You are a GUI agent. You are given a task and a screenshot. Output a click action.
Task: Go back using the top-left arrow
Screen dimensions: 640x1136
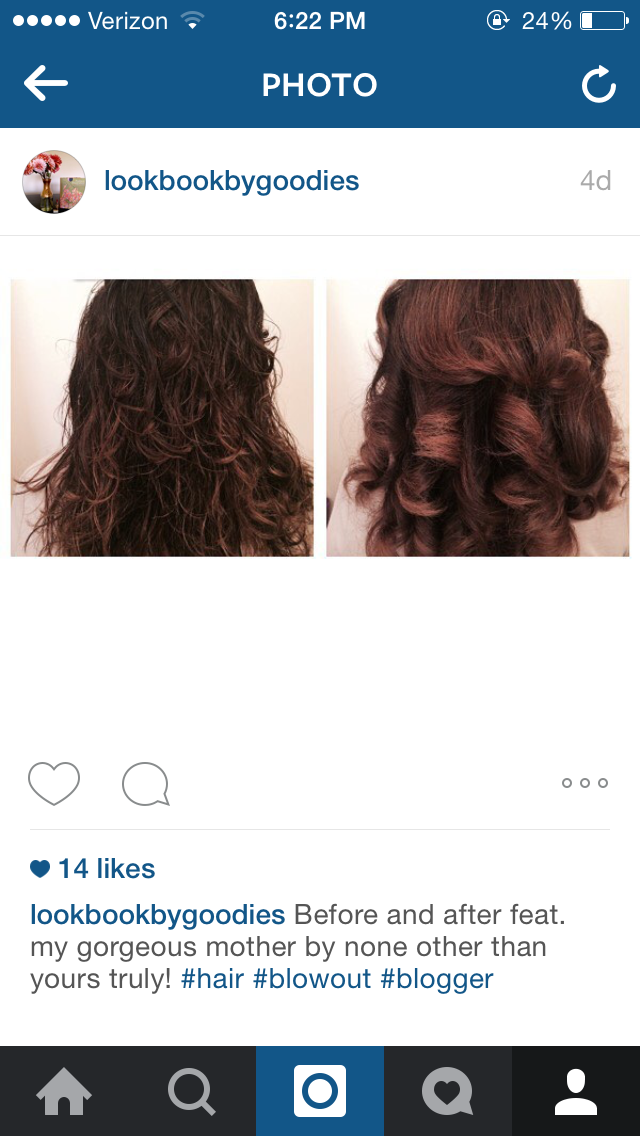tap(46, 85)
